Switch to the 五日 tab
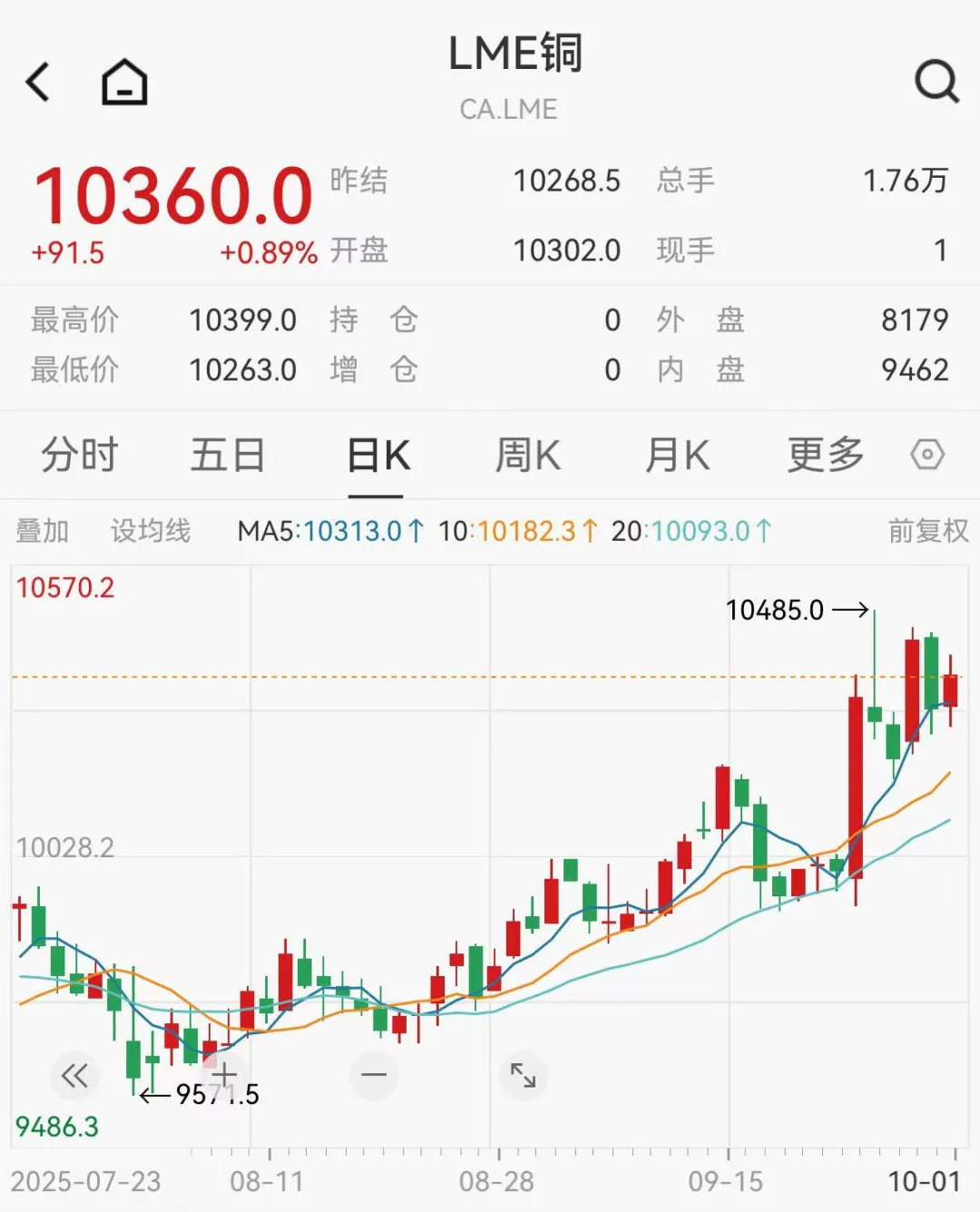Screen dimensions: 980x1212 click(228, 454)
